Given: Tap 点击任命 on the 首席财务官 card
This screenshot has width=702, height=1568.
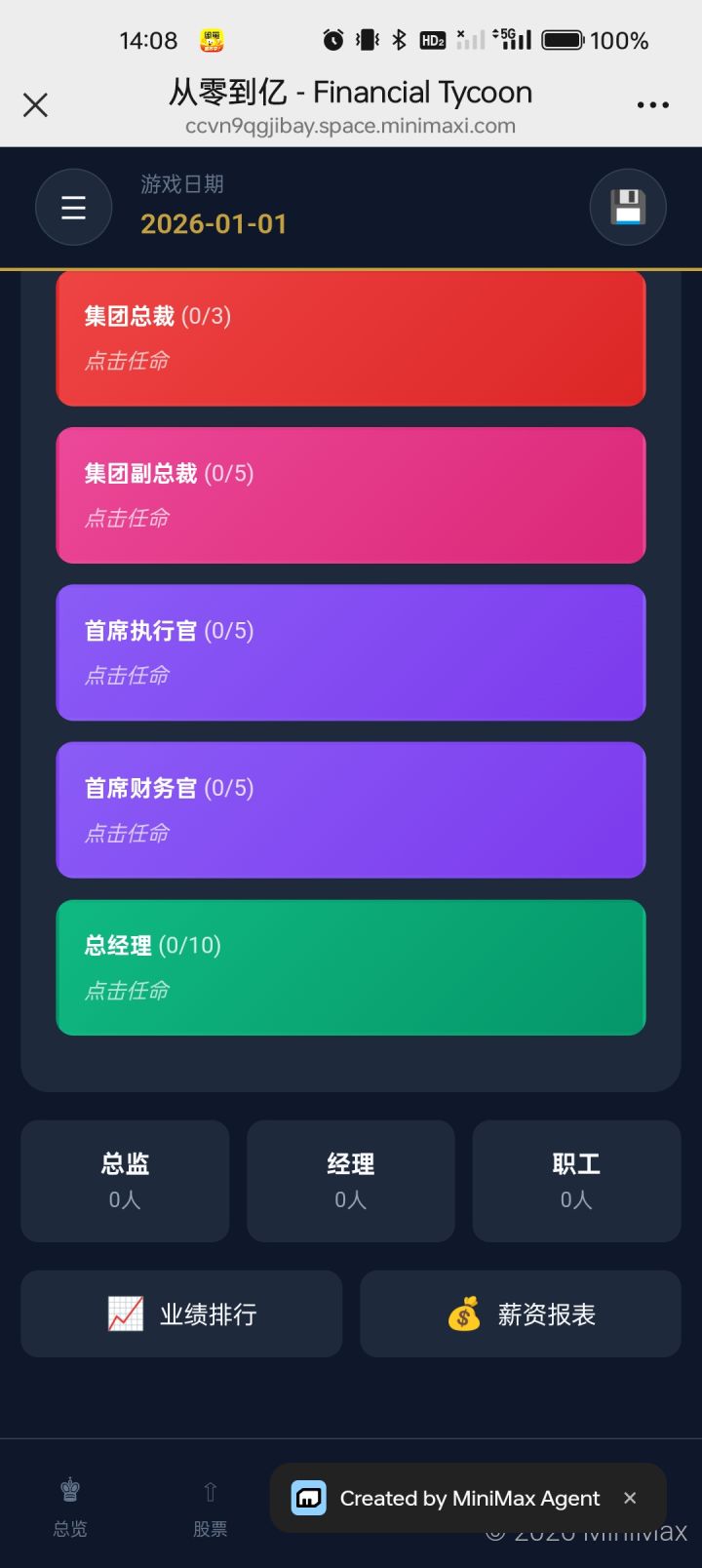Looking at the screenshot, I should click(126, 833).
